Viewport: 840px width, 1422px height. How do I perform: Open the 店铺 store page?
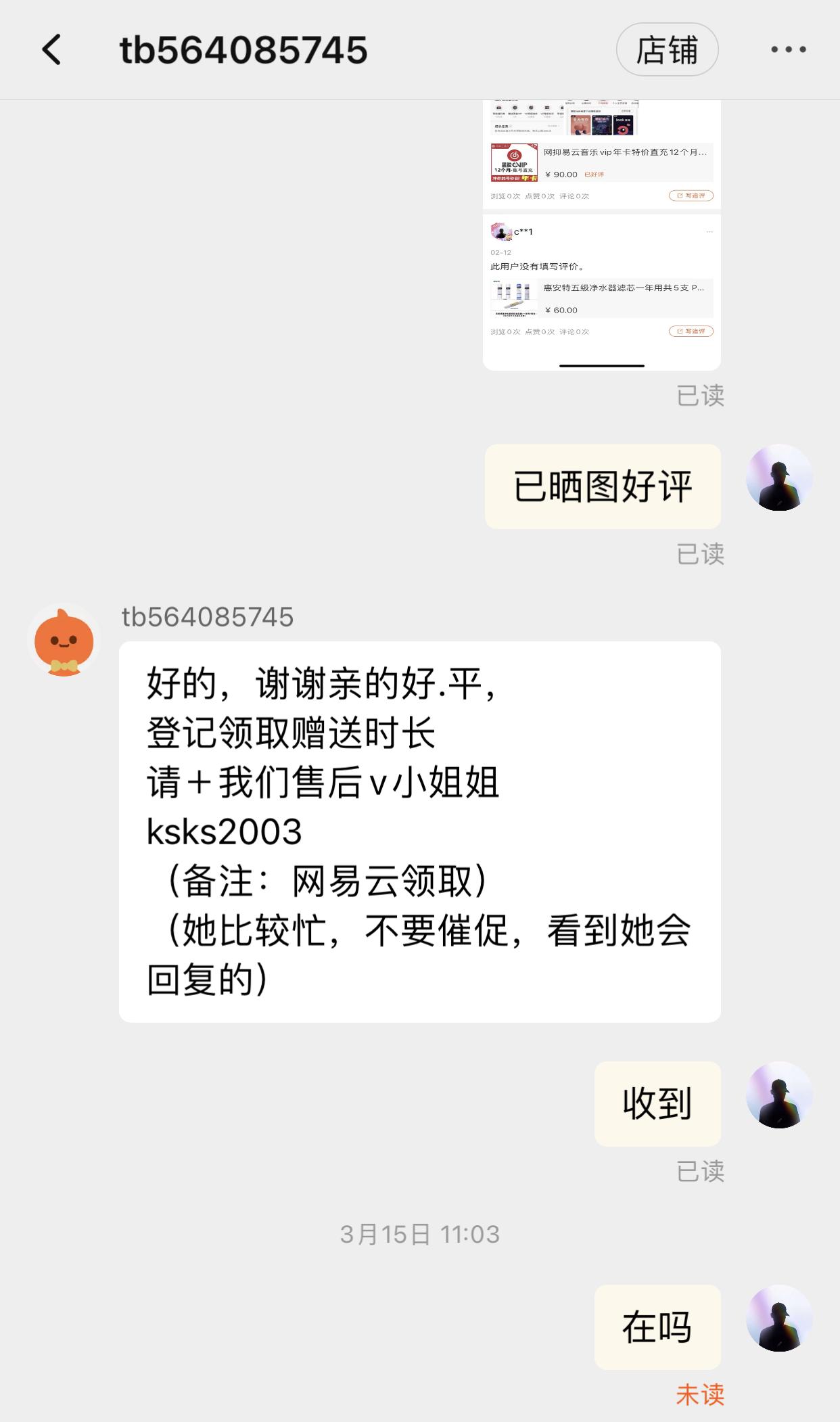(667, 49)
